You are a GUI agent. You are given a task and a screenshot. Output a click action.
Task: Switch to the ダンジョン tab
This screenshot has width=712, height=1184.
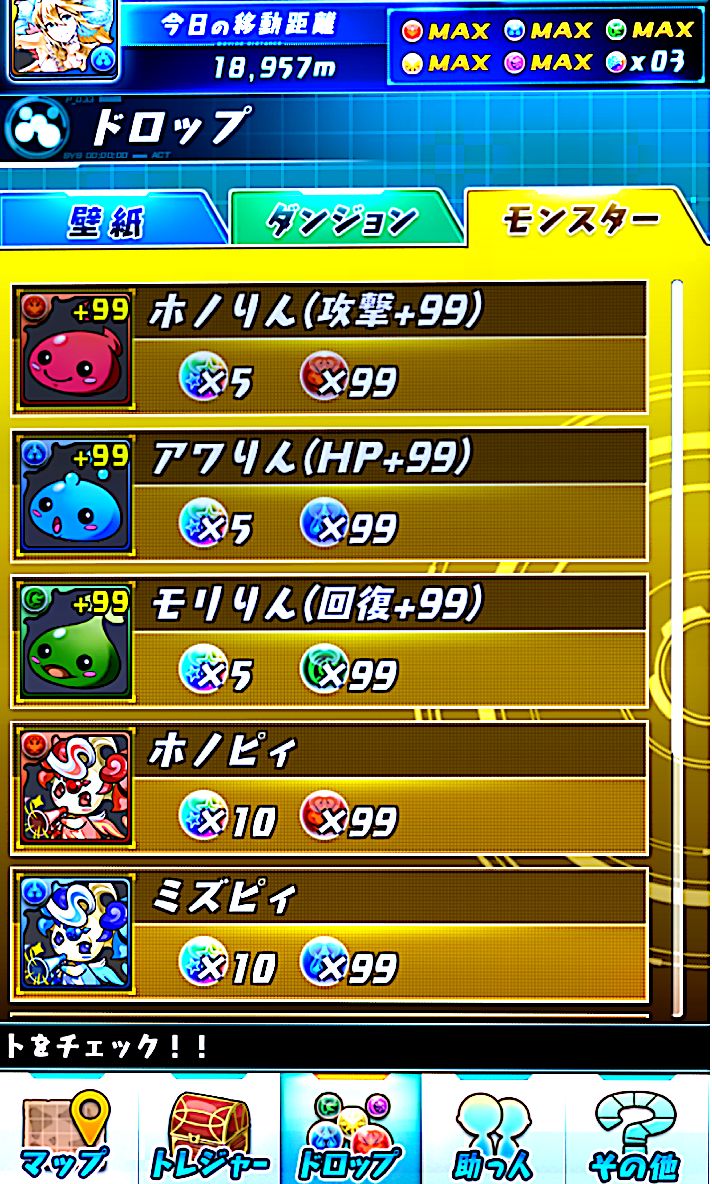(x=346, y=217)
